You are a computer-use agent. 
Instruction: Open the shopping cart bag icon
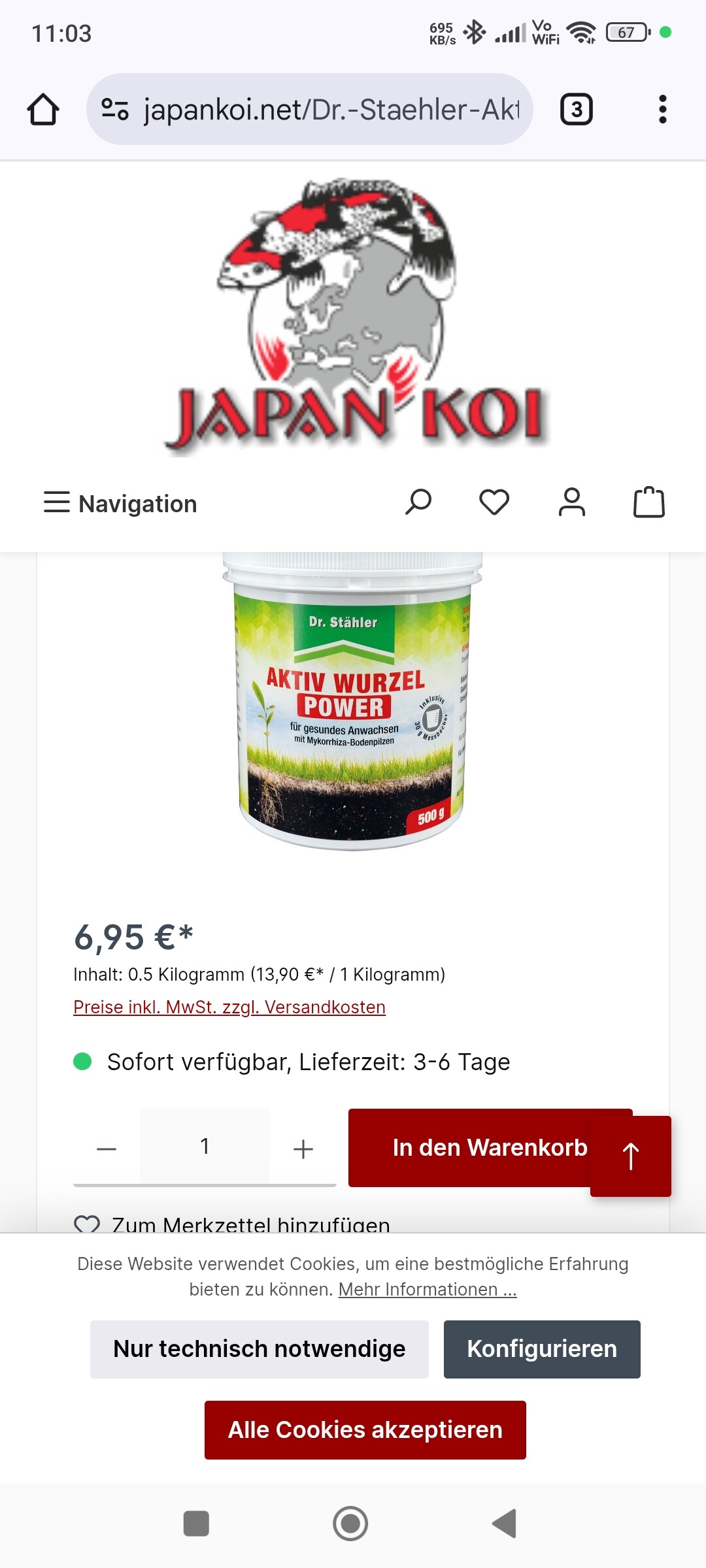point(649,502)
